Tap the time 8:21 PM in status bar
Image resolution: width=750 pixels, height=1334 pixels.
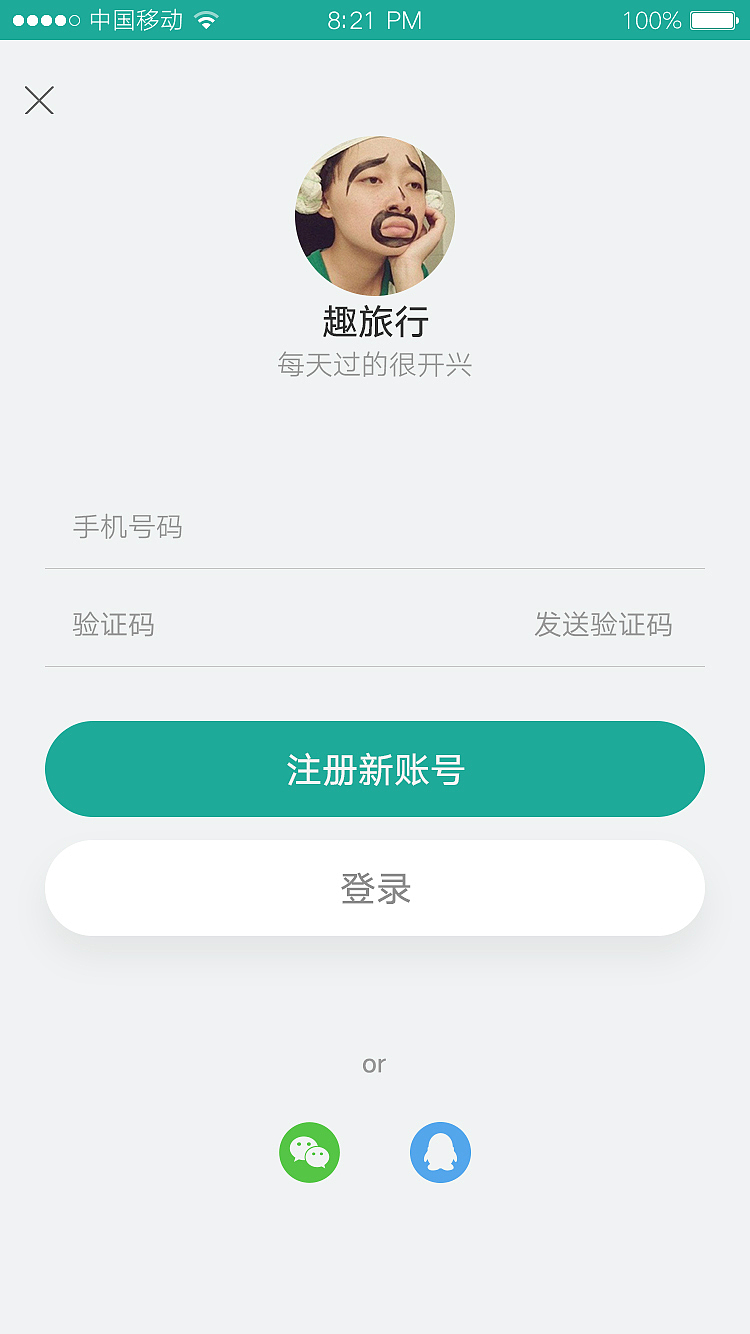375,19
